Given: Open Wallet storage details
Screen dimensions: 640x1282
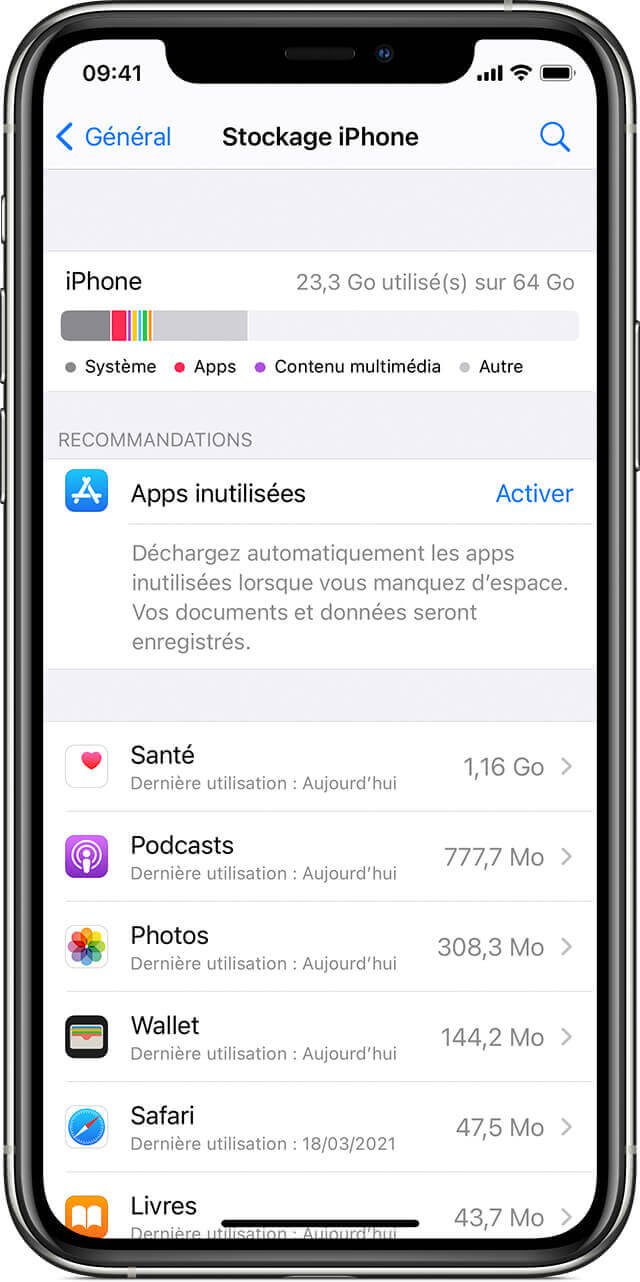Looking at the screenshot, I should pyautogui.click(x=319, y=1036).
